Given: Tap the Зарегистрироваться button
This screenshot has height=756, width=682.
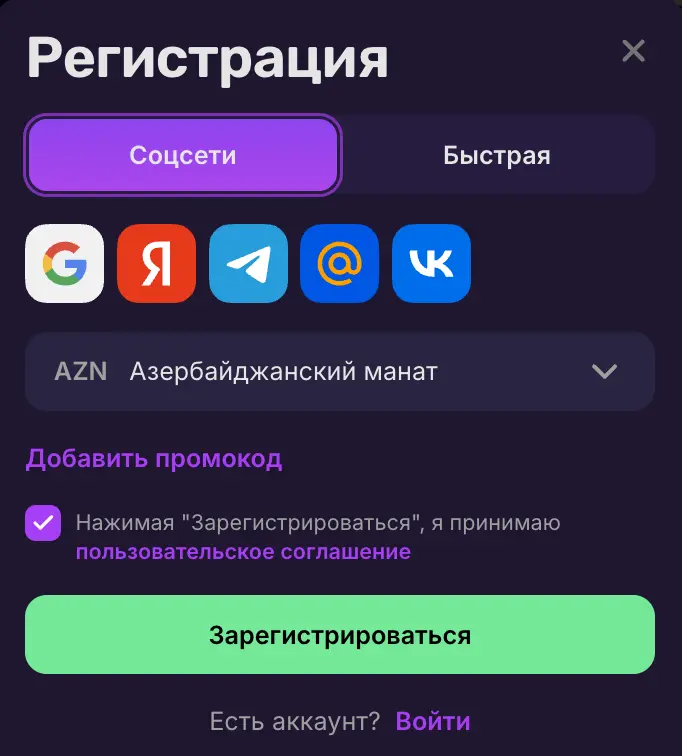Looking at the screenshot, I should (340, 635).
